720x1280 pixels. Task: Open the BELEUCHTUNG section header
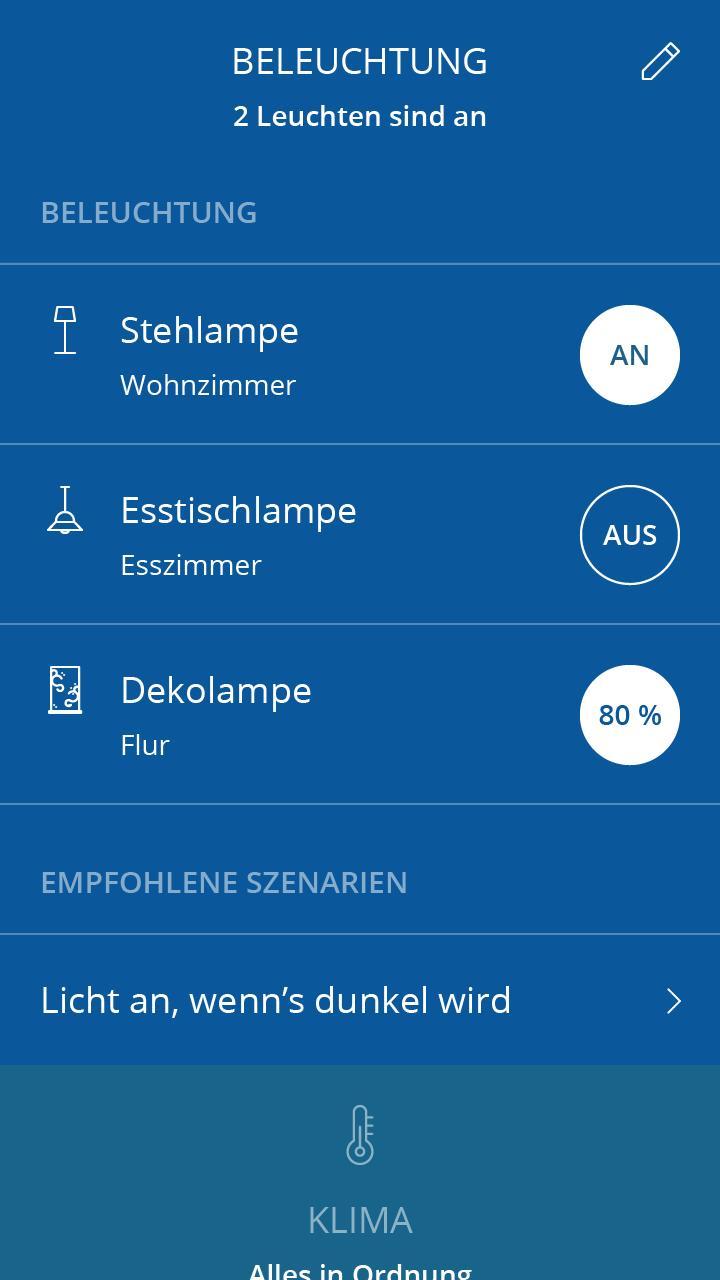pos(148,212)
